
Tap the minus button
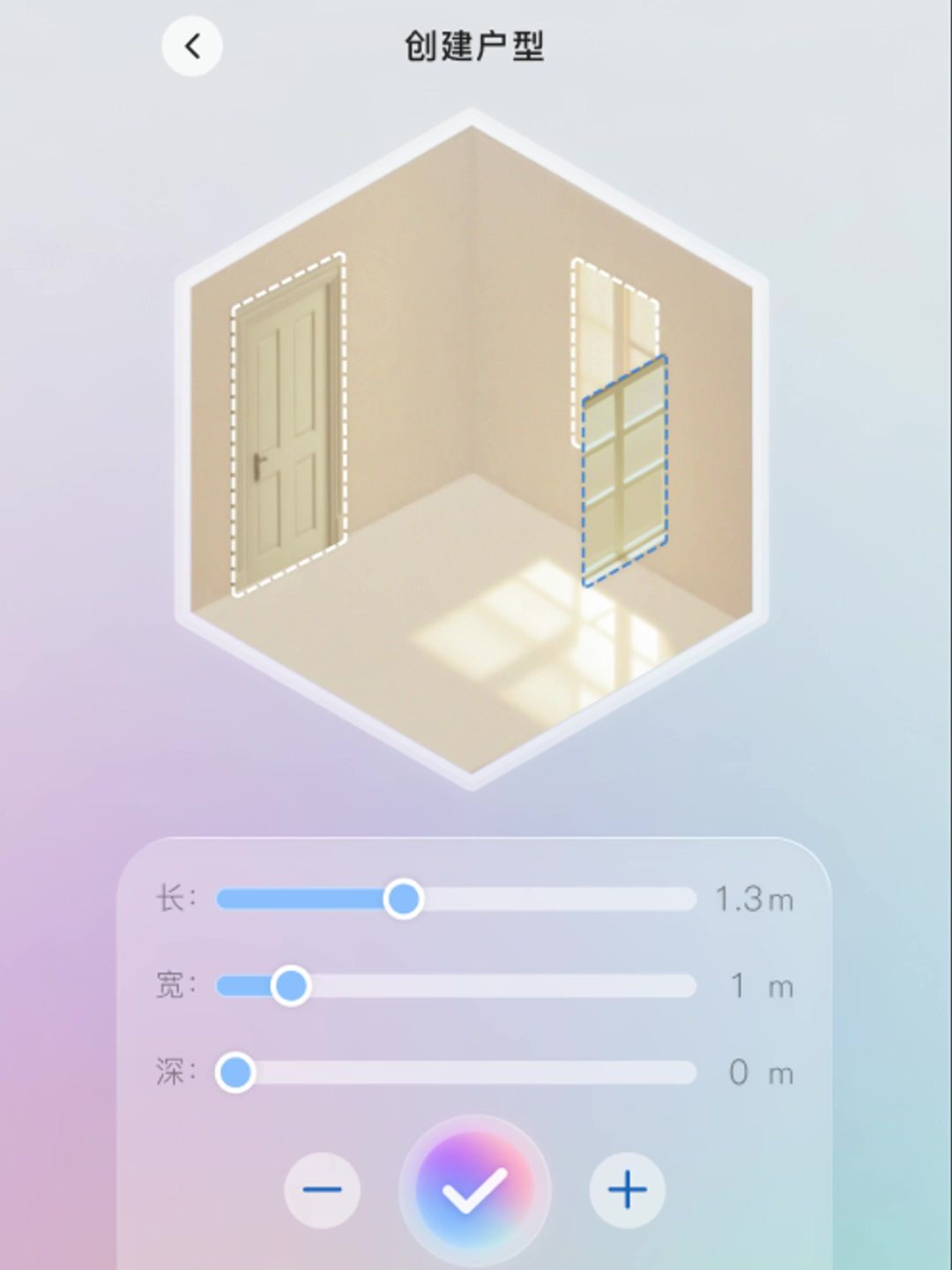pos(322,1191)
